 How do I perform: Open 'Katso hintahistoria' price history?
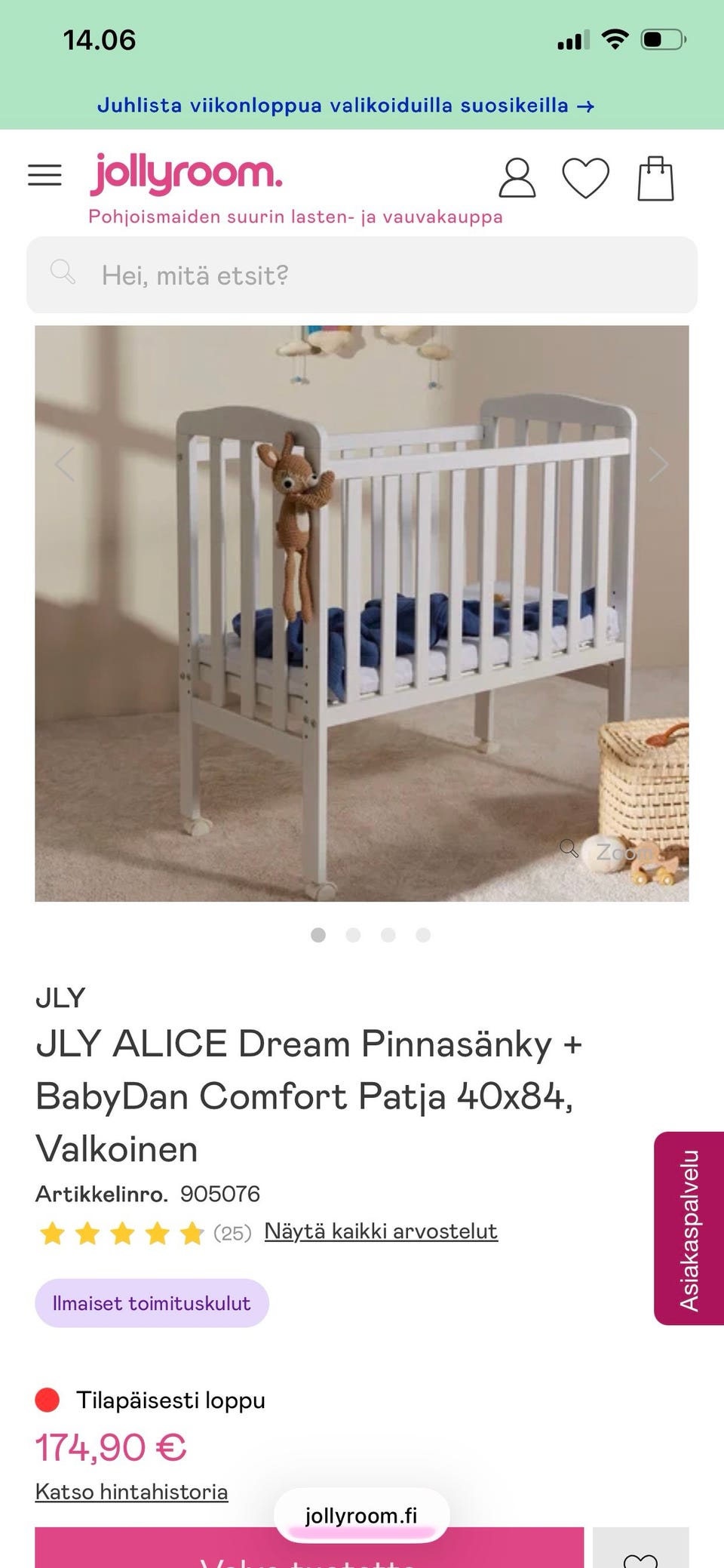coord(131,1491)
